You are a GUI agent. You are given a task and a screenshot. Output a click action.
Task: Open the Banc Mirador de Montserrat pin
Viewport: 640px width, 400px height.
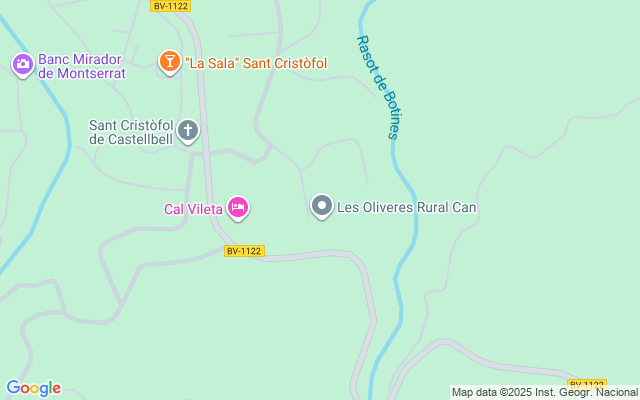pyautogui.click(x=23, y=65)
